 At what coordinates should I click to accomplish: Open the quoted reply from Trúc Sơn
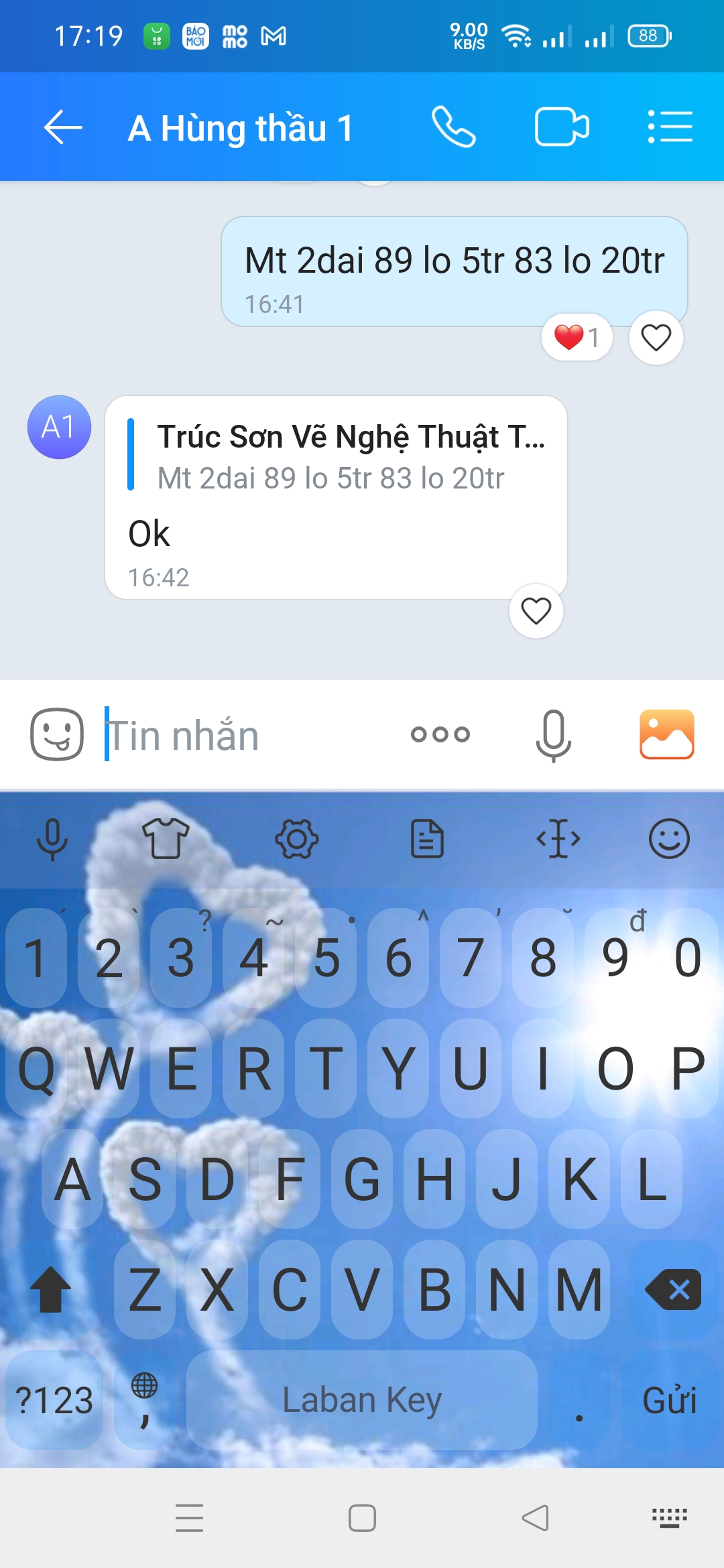coord(337,456)
